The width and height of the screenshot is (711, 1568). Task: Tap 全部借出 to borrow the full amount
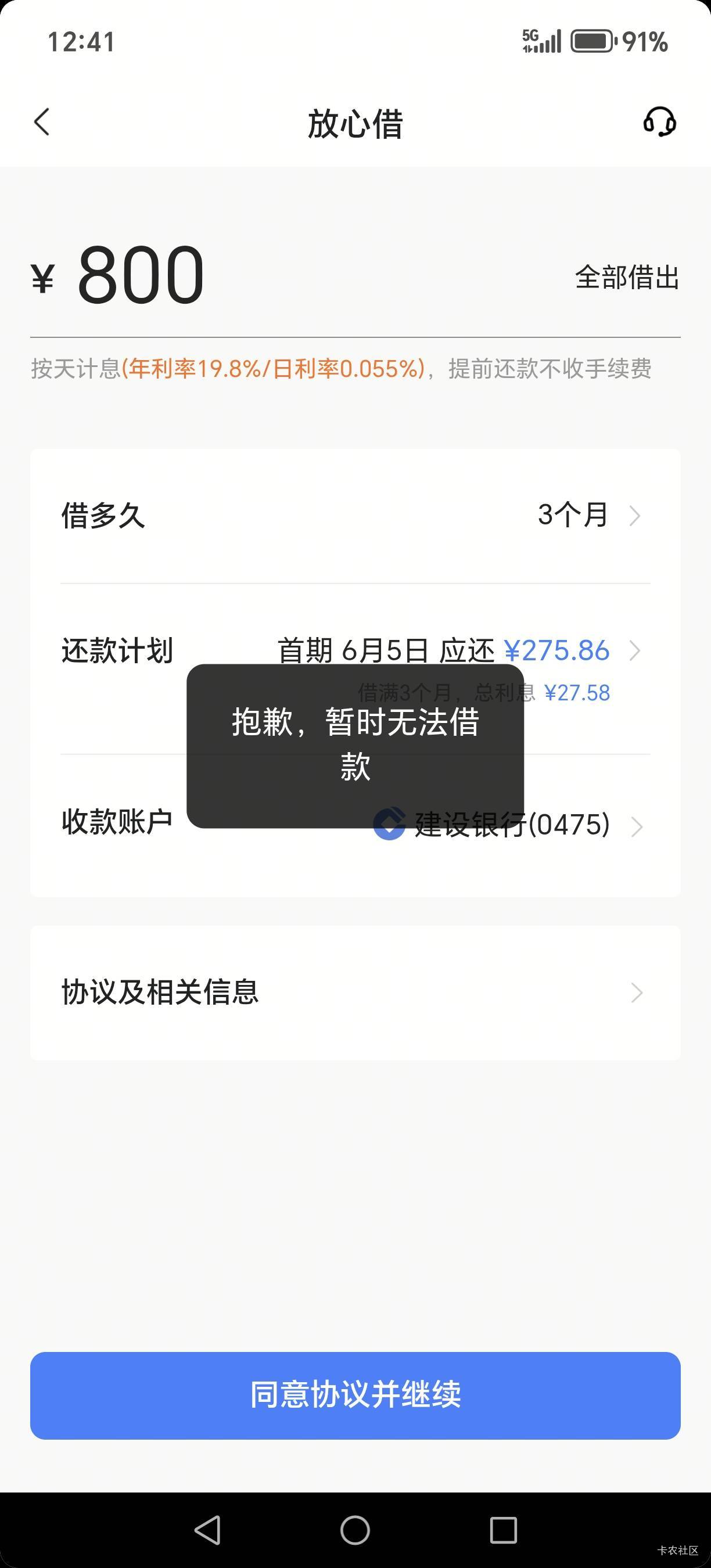[627, 277]
